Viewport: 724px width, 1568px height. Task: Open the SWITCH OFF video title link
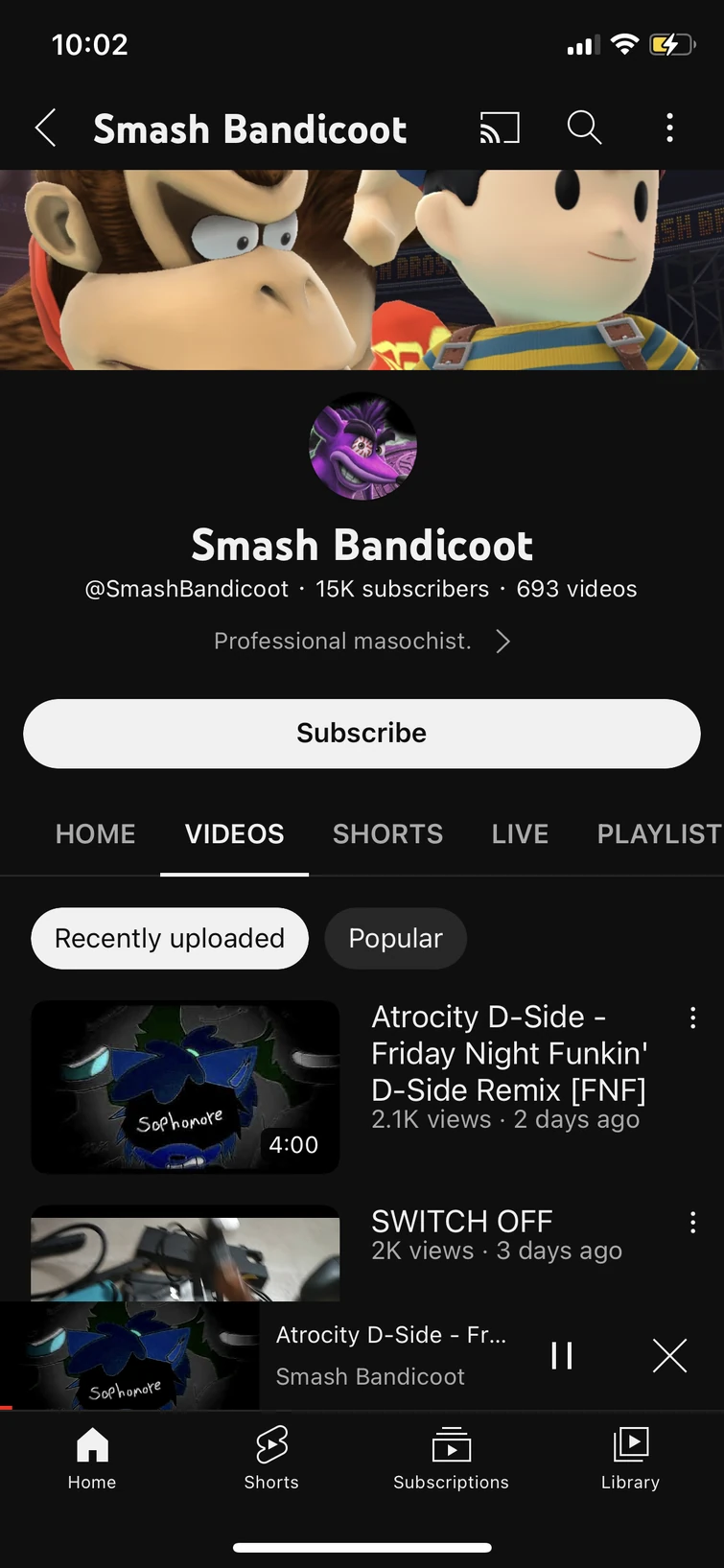click(x=461, y=1221)
